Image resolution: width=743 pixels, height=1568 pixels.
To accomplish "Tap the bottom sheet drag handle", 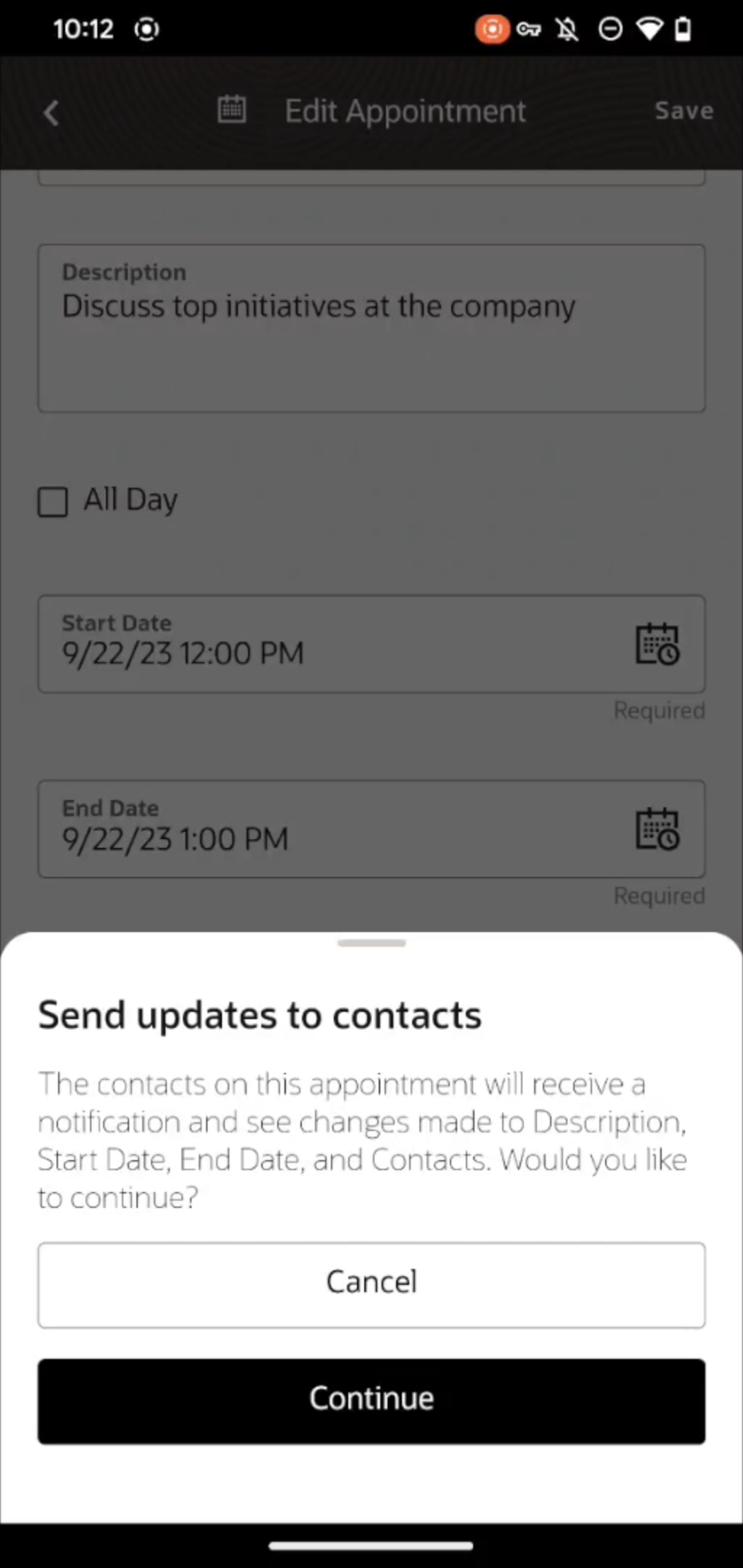I will point(371,943).
